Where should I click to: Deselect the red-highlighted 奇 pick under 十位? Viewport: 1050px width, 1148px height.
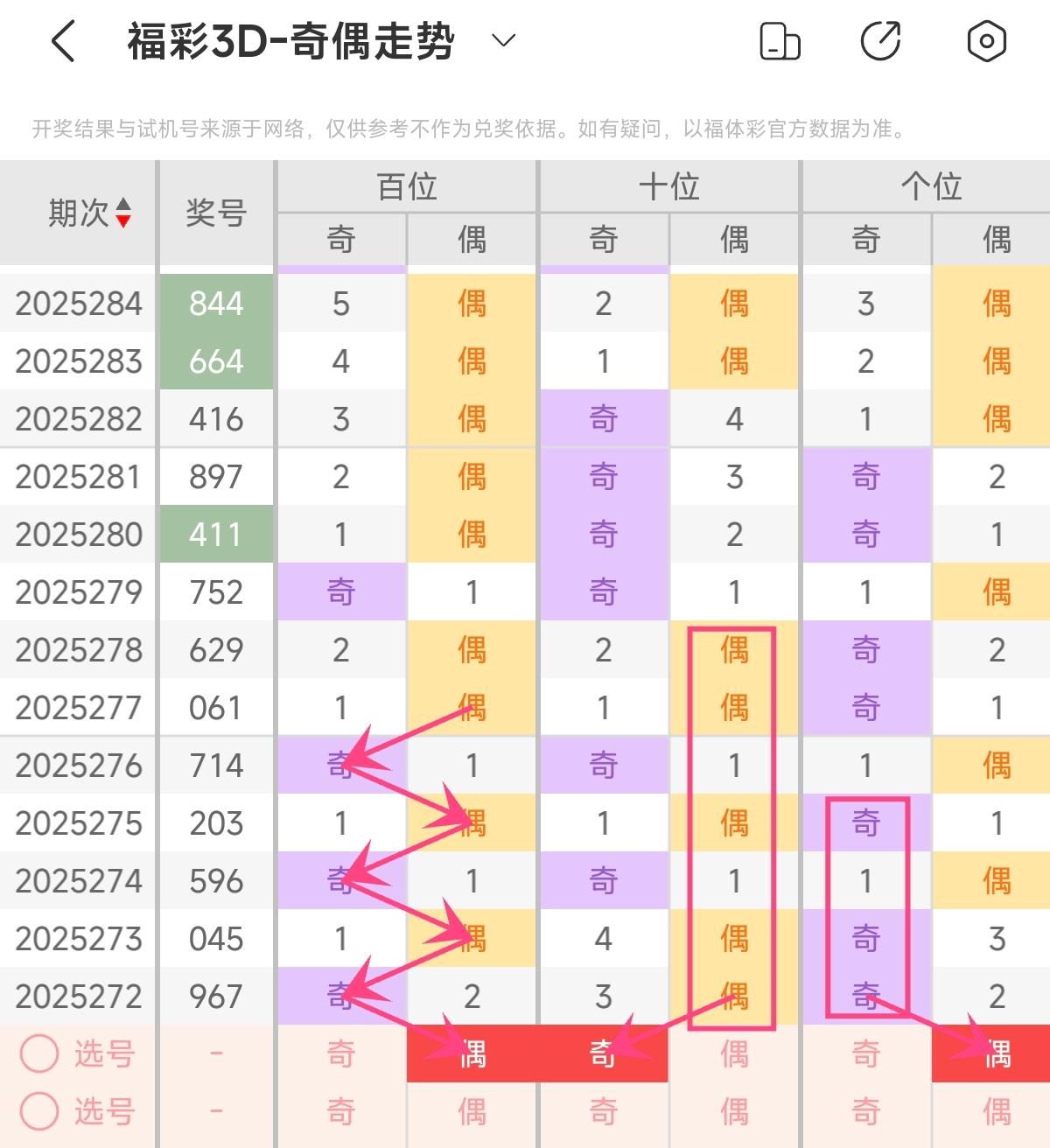pos(603,1053)
